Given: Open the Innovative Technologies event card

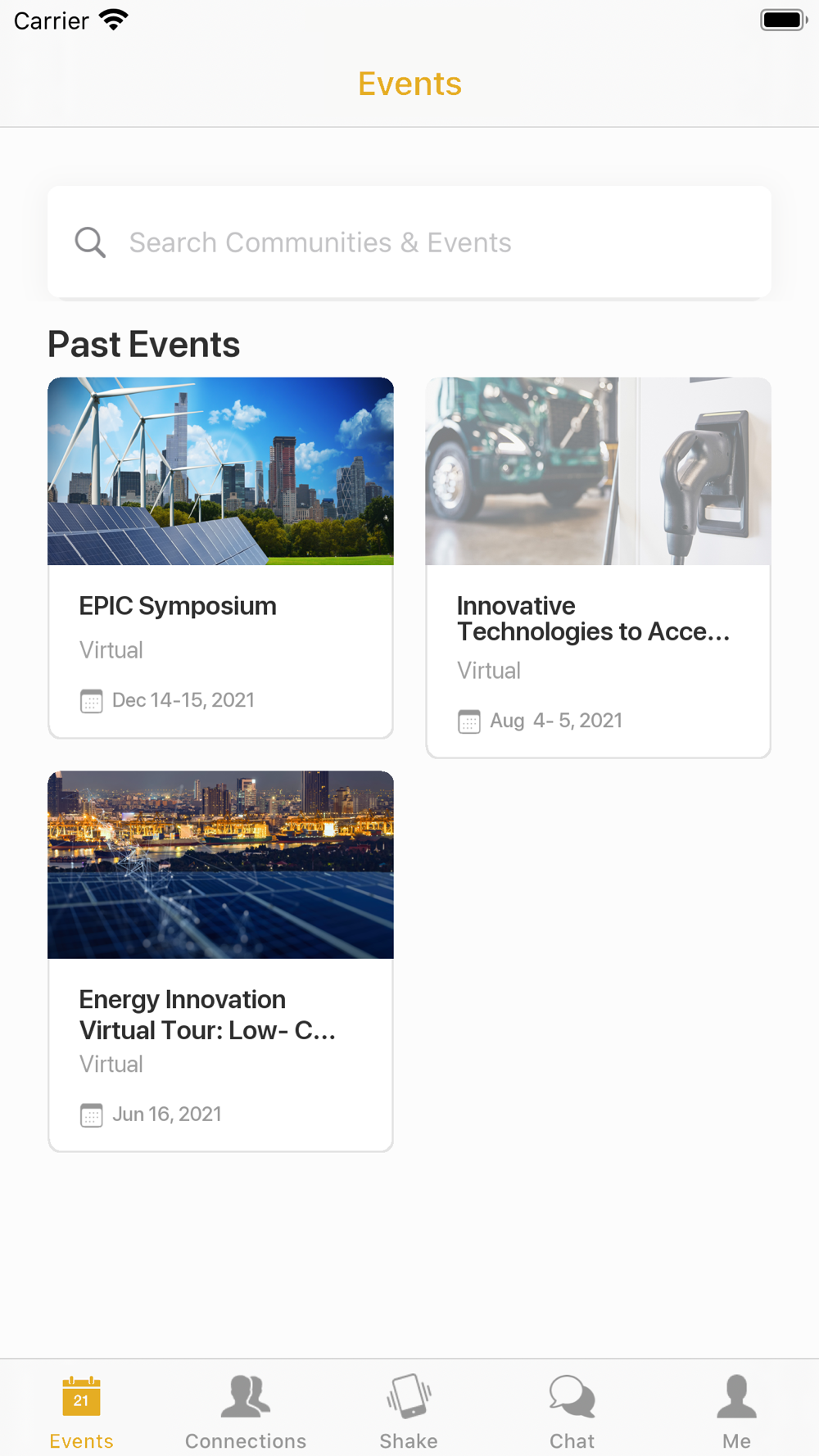Looking at the screenshot, I should [599, 567].
